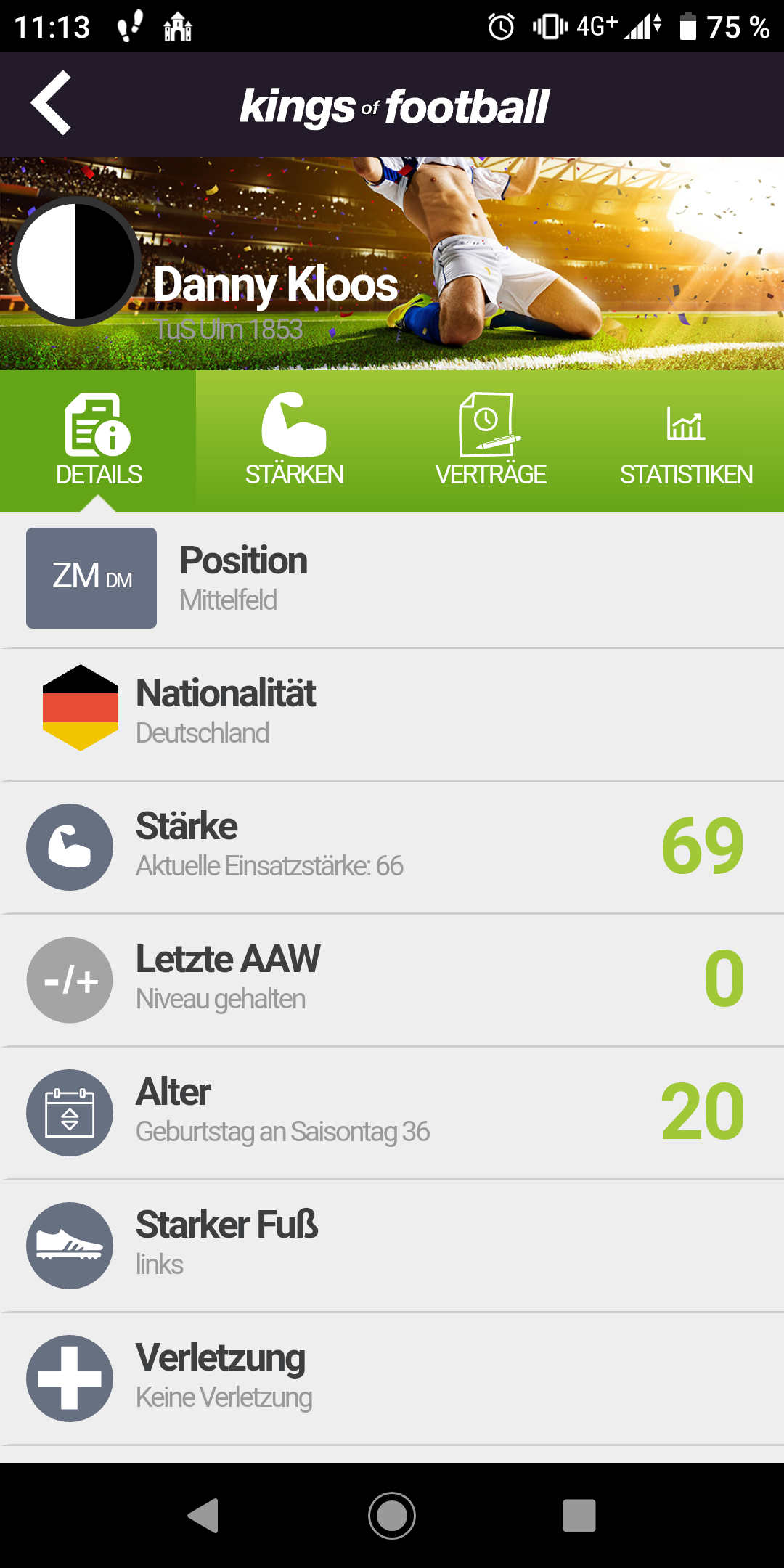Open the Verträge tab
This screenshot has width=784, height=1568.
tap(490, 441)
